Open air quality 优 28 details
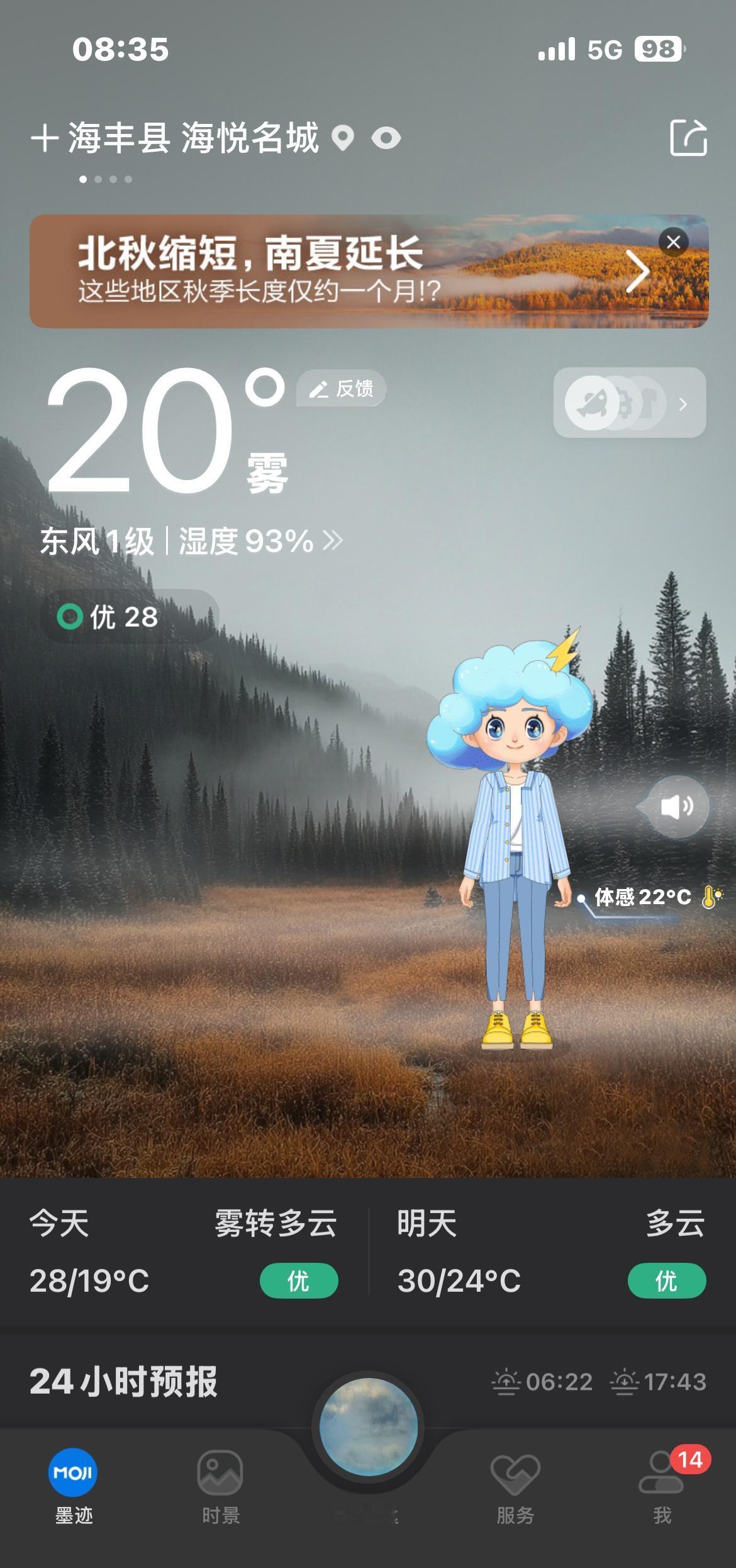Image resolution: width=736 pixels, height=1568 pixels. coord(105,617)
